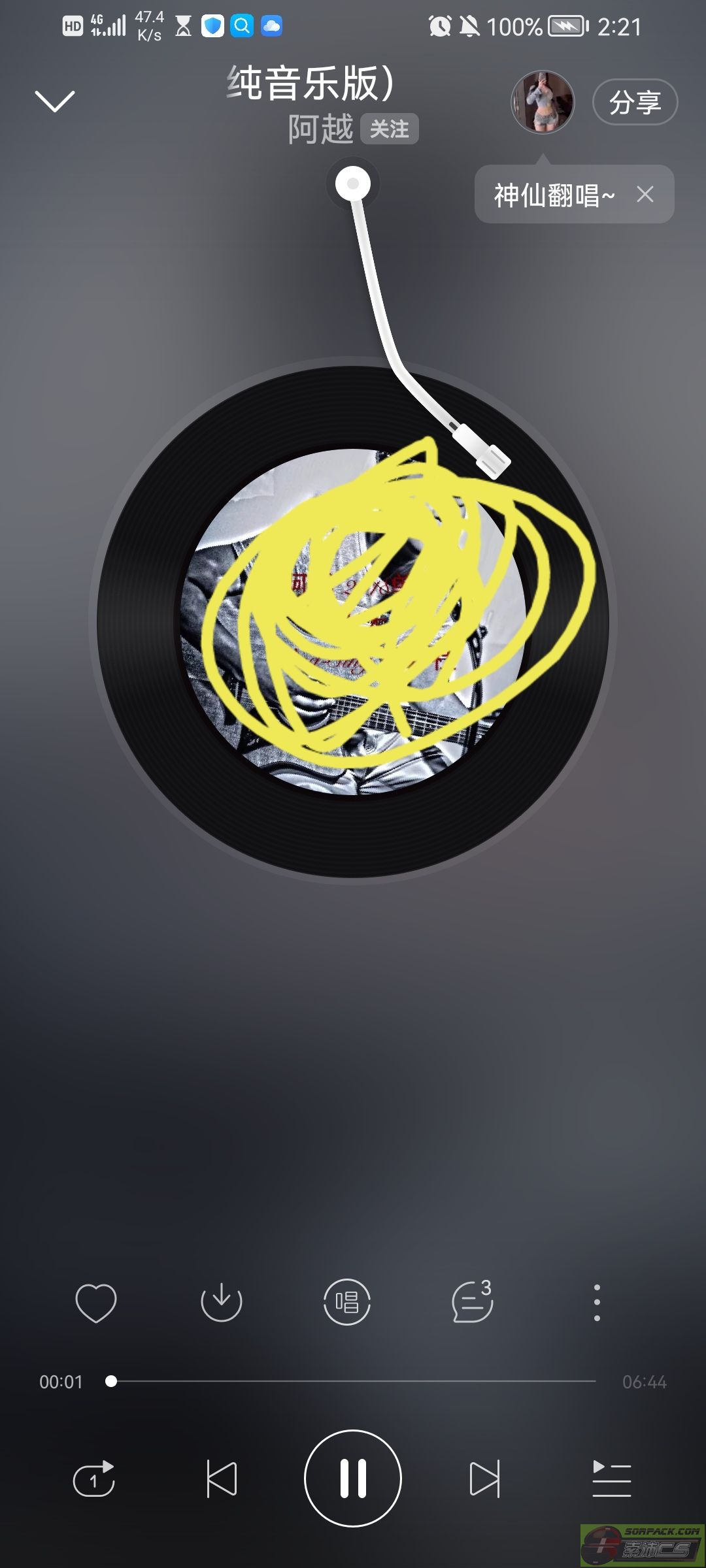Open the 唱 karaoke sing feature
Screen dimensions: 706x1568
347,1302
